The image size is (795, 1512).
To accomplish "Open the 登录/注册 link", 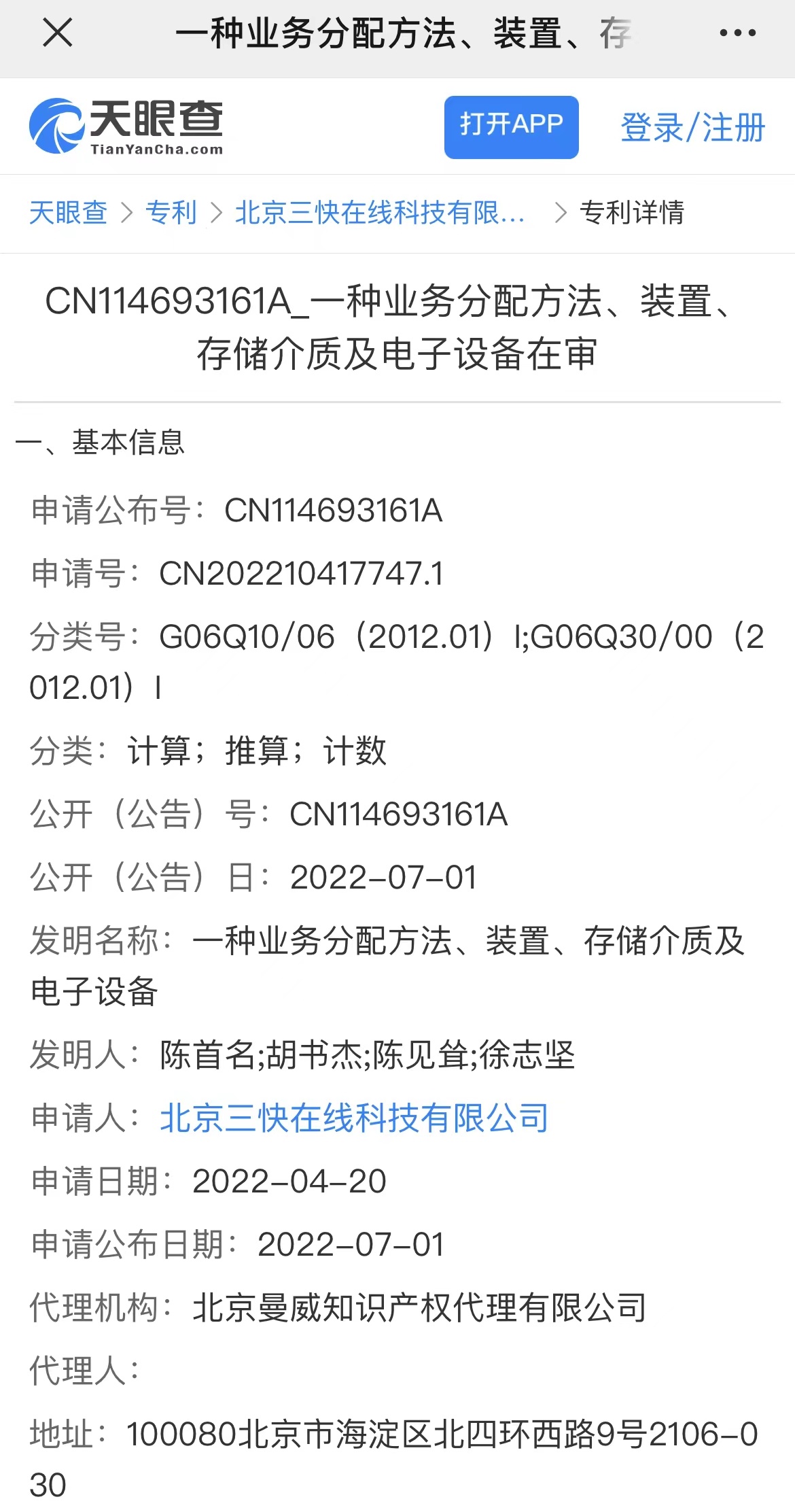I will [692, 127].
